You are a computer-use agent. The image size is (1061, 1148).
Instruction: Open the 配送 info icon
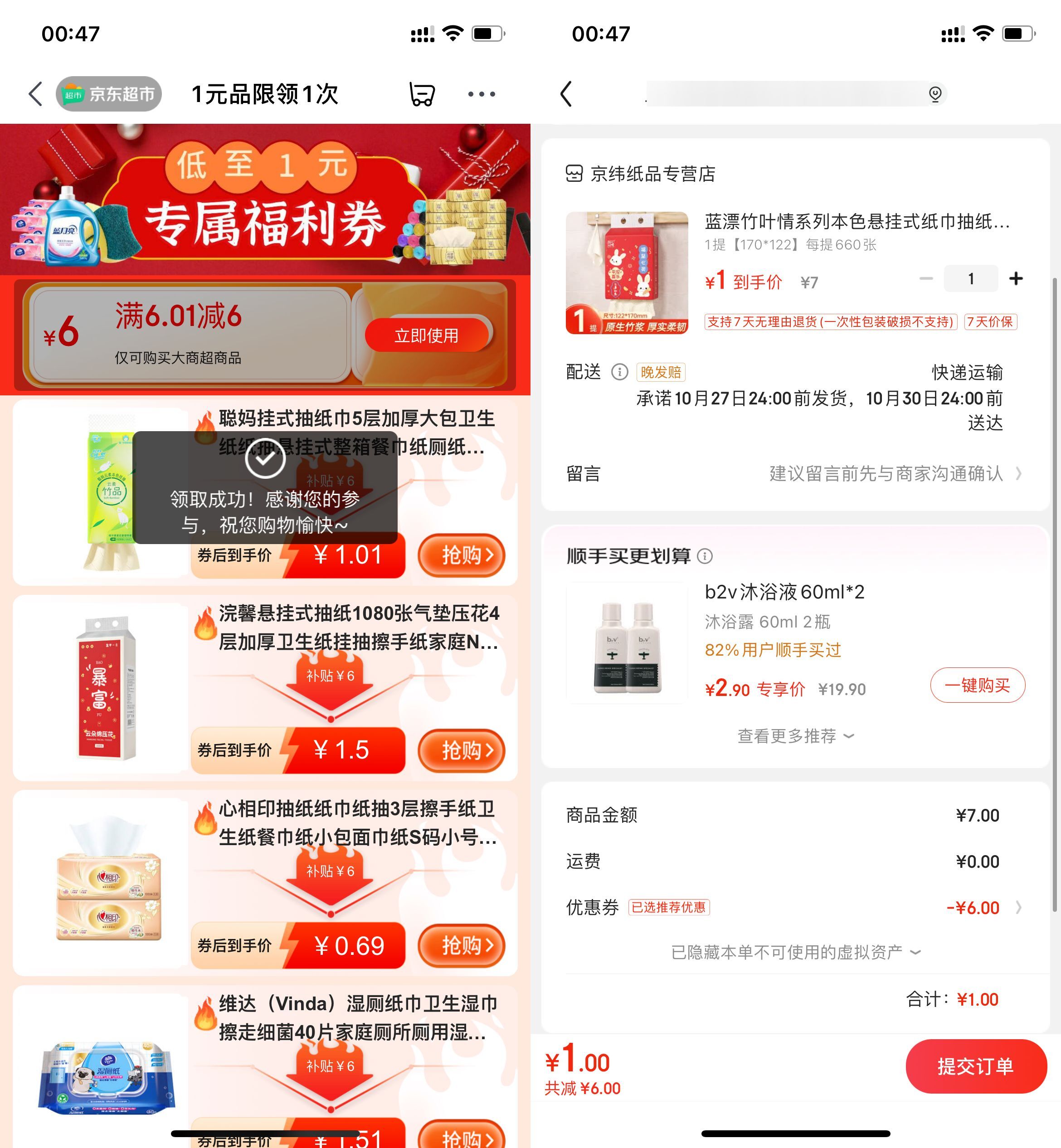619,372
